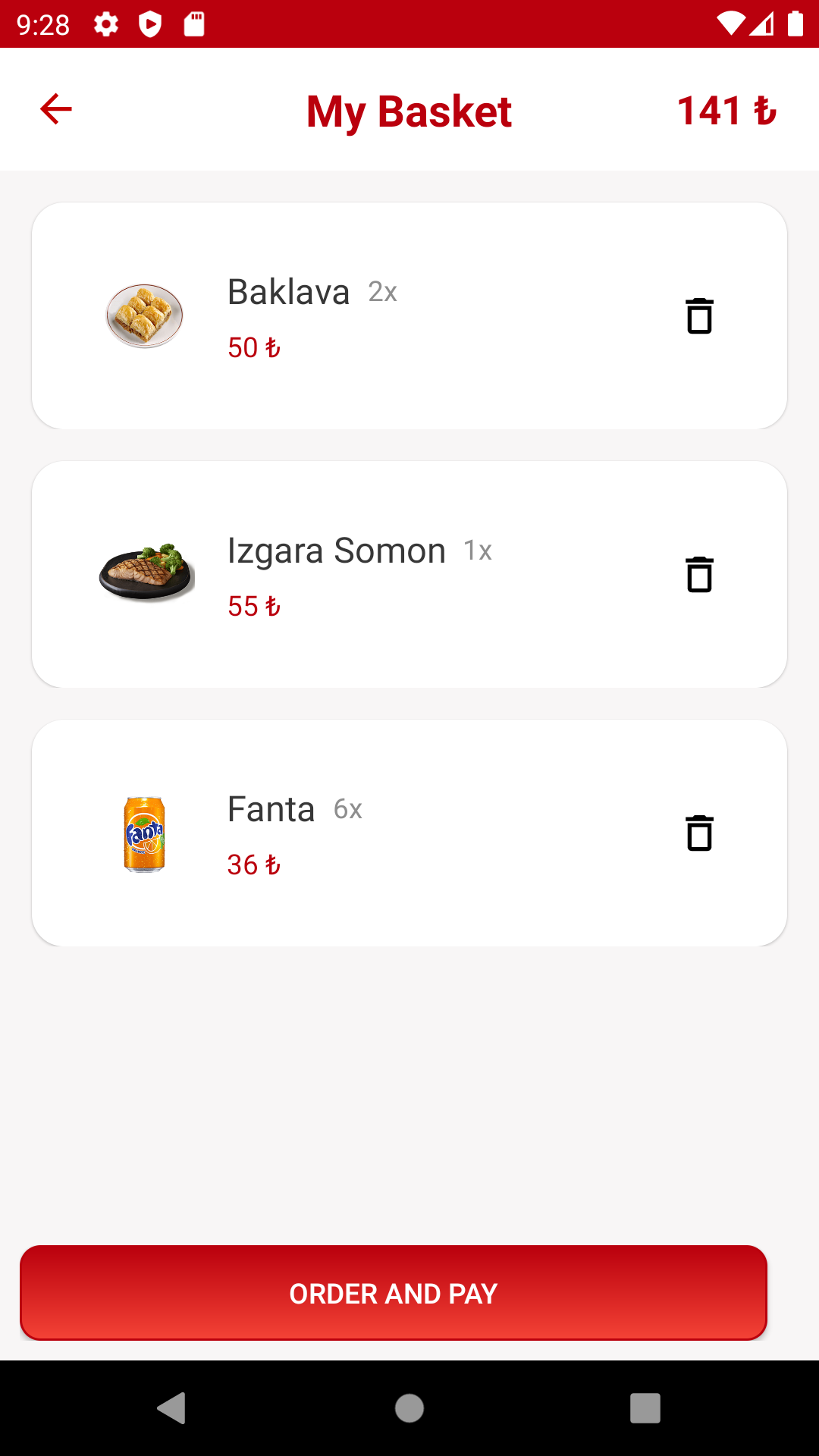The height and width of the screenshot is (1456, 819).
Task: Tap the My Basket title text
Action: tap(409, 111)
